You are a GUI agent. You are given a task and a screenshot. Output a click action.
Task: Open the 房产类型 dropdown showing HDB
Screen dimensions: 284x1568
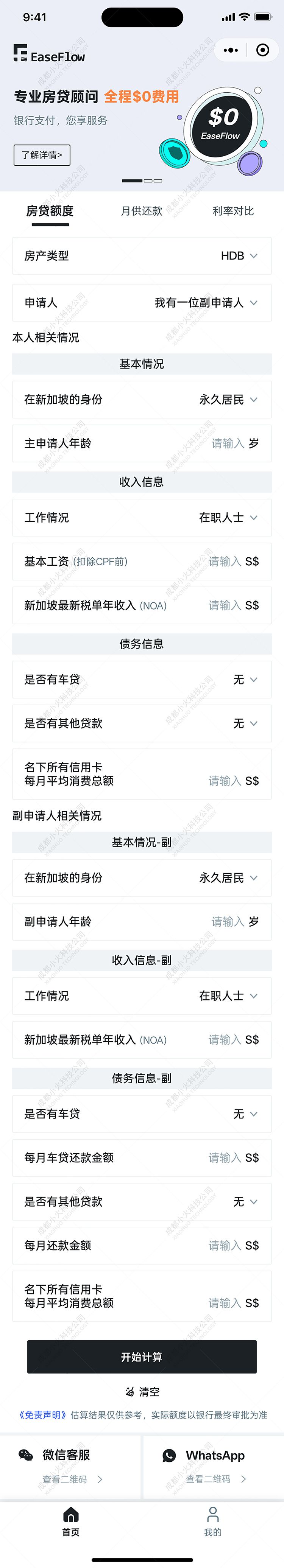click(x=238, y=256)
